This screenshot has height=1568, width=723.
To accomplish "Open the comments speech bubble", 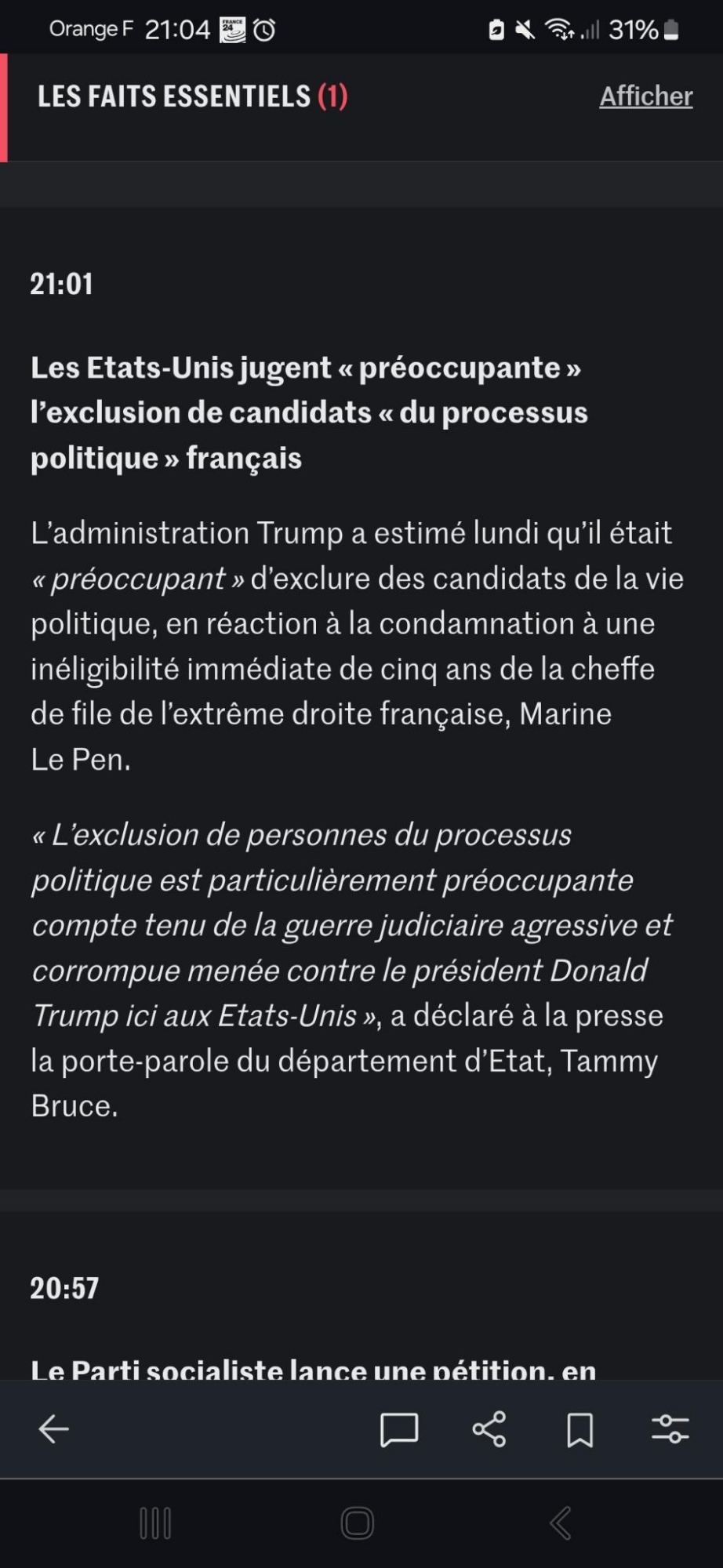I will pos(399,1429).
